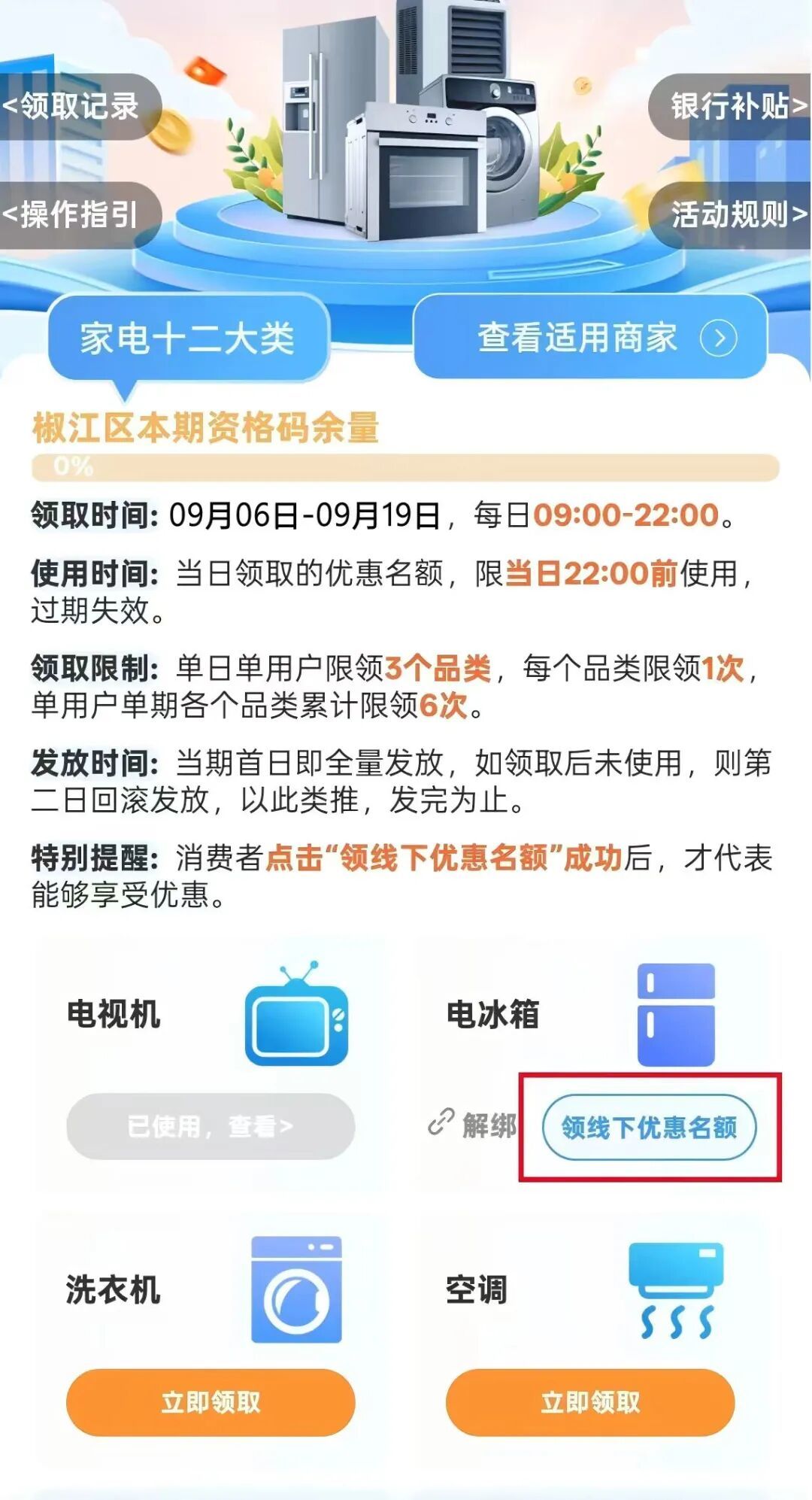Tap 解绑 under 电冰箱
Image resolution: width=812 pixels, height=1500 pixels.
pyautogui.click(x=474, y=1125)
